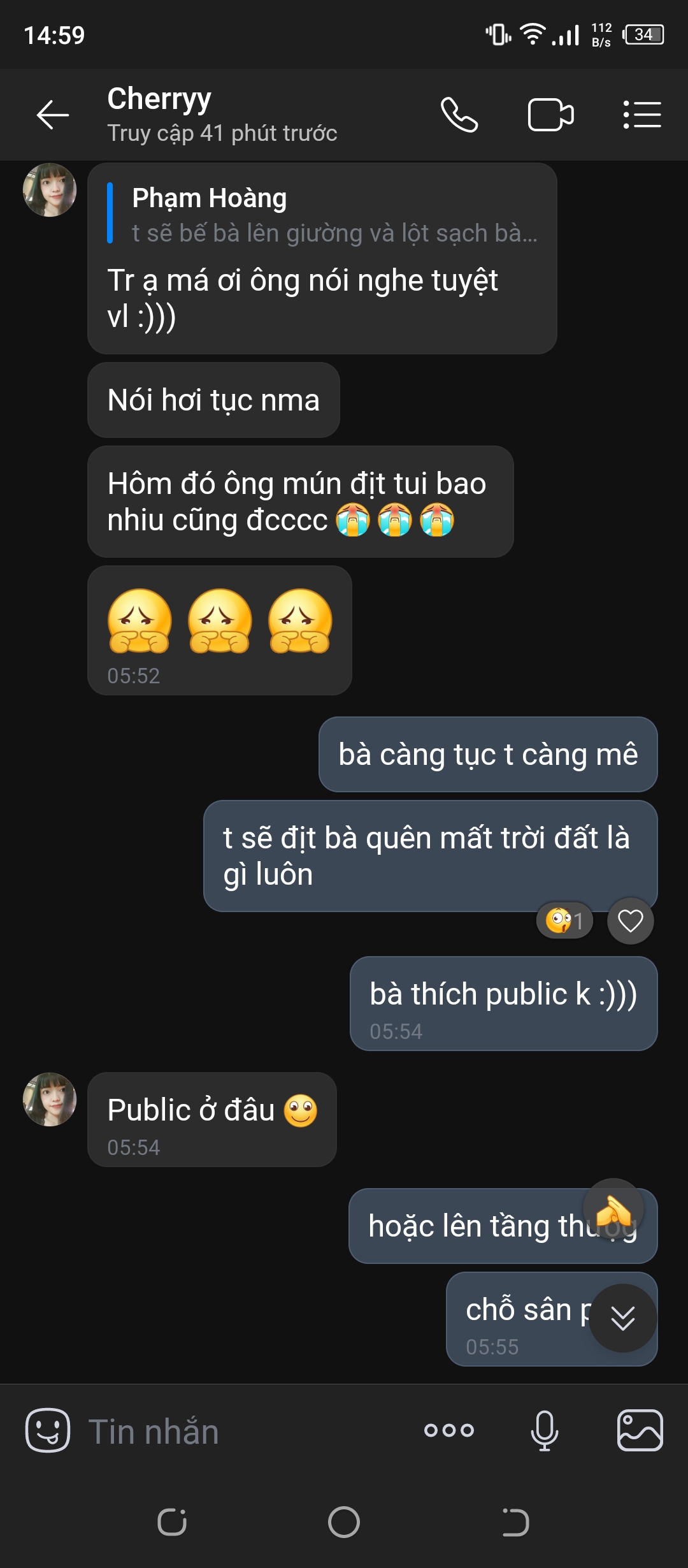This screenshot has height=1568, width=688.
Task: Open Cherryy's avatar beside the Public ở đâu message
Action: 50,1100
